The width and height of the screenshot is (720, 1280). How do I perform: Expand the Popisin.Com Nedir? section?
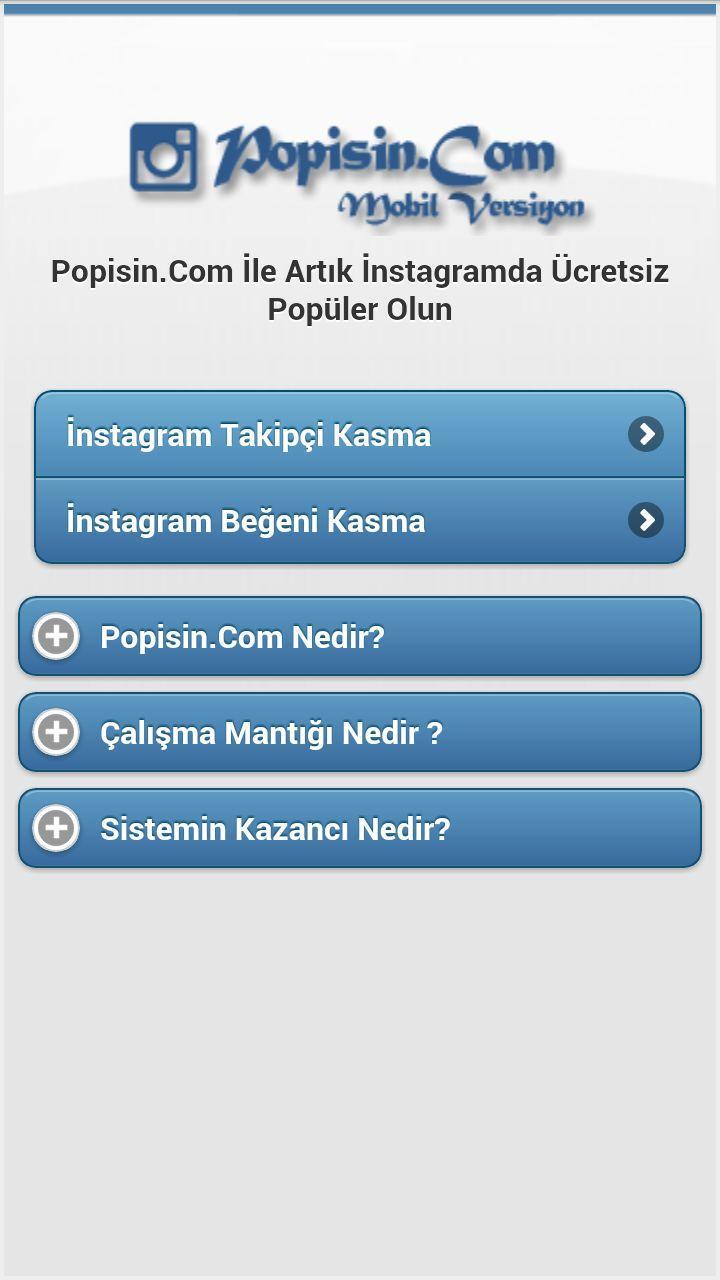pyautogui.click(x=360, y=636)
